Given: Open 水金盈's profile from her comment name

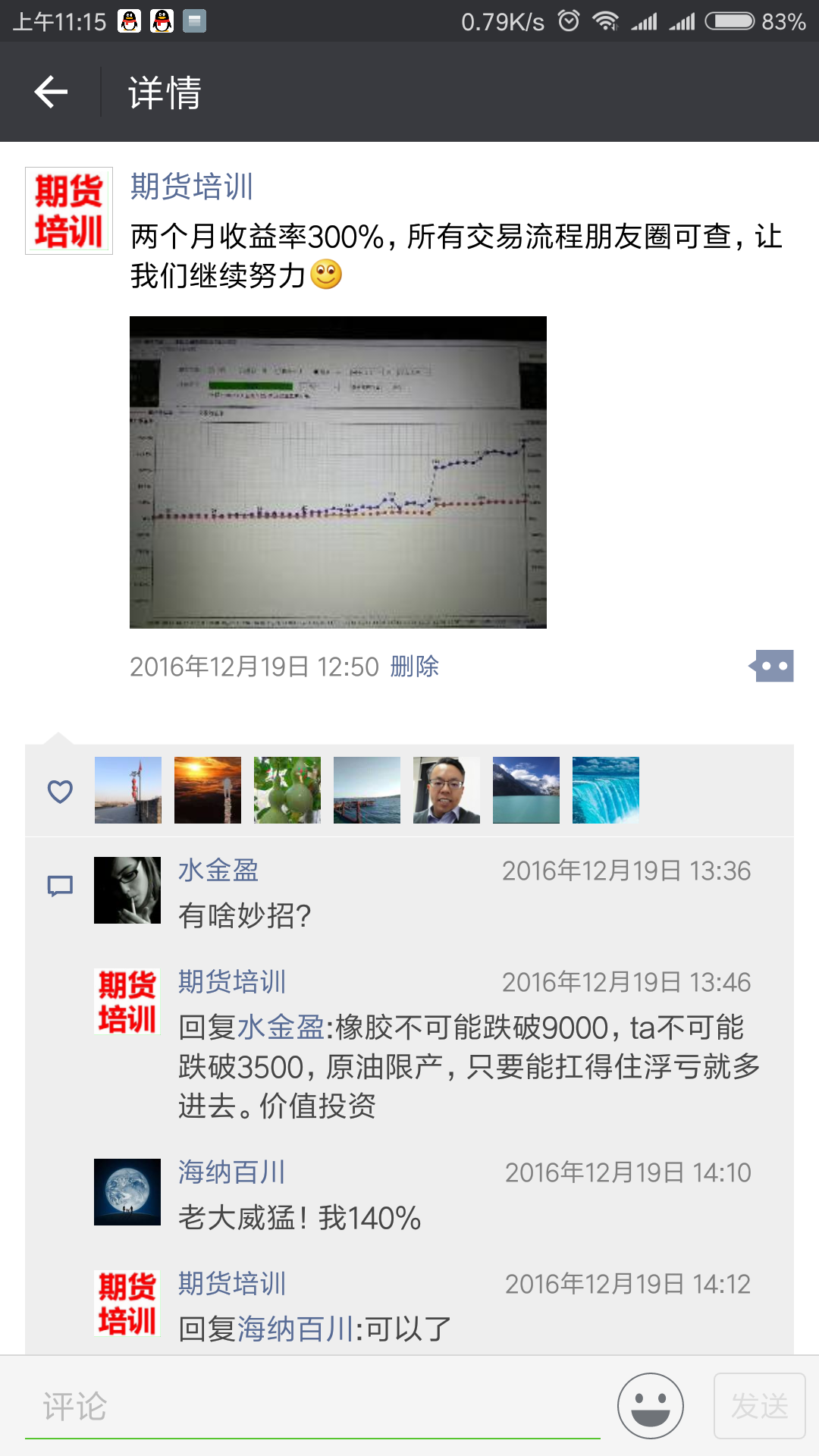Looking at the screenshot, I should [218, 871].
